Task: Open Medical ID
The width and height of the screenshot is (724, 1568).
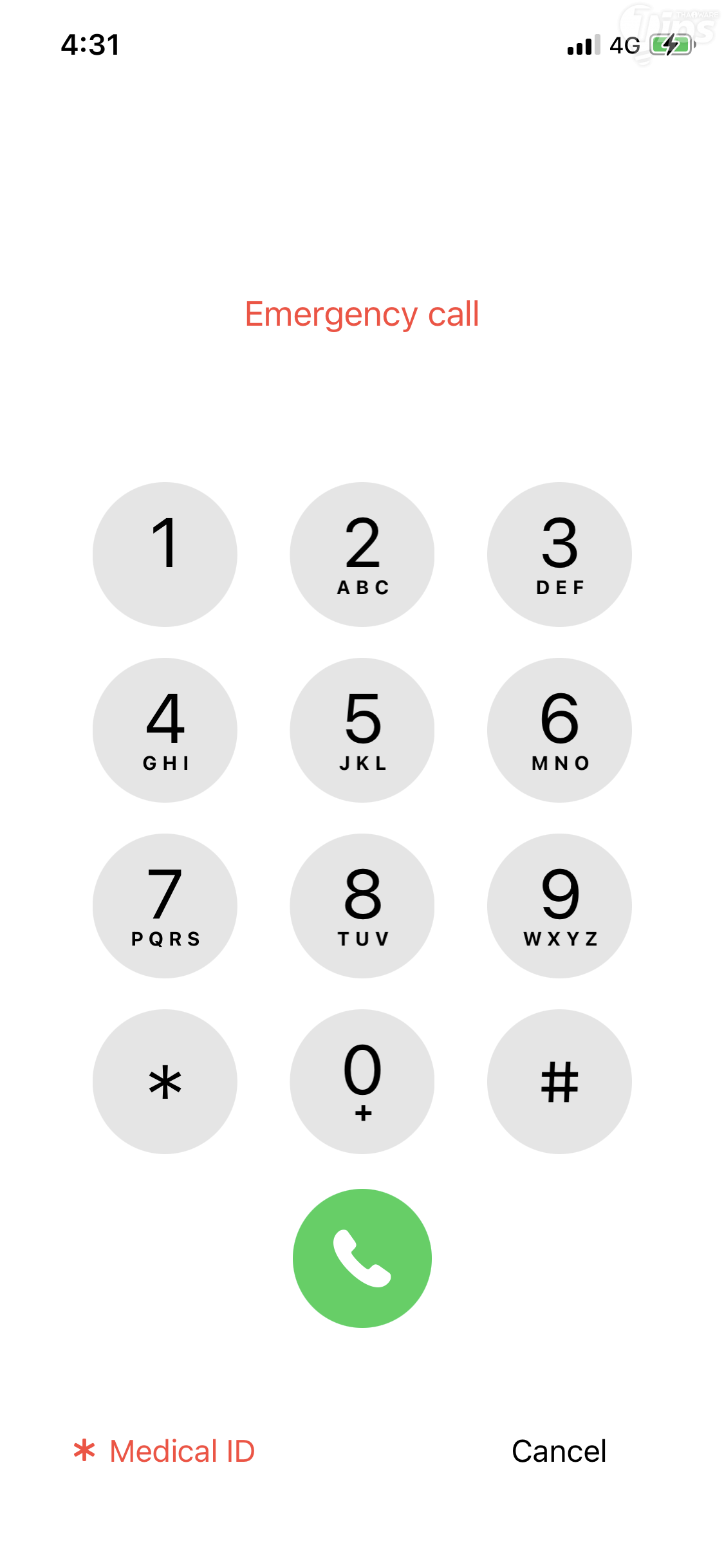Action: 165,1451
